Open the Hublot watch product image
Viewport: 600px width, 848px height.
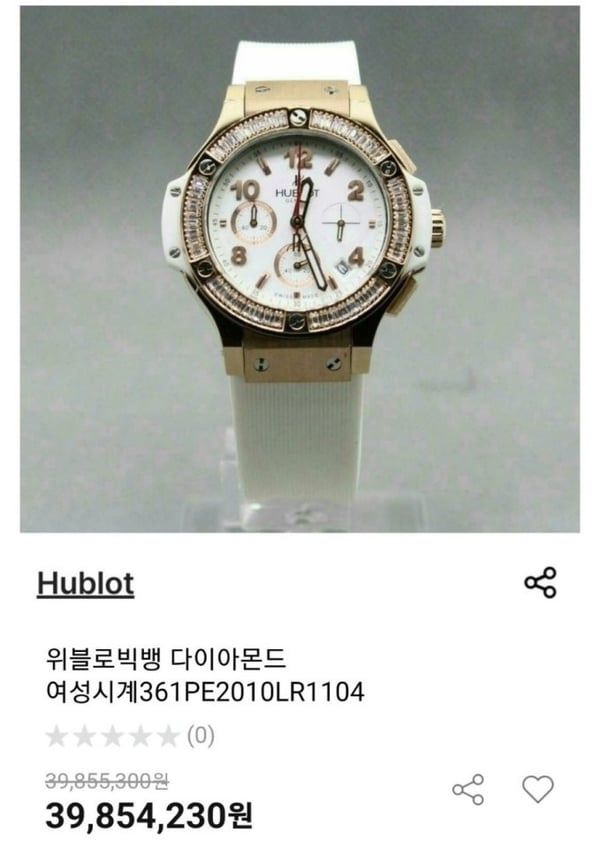tap(300, 270)
